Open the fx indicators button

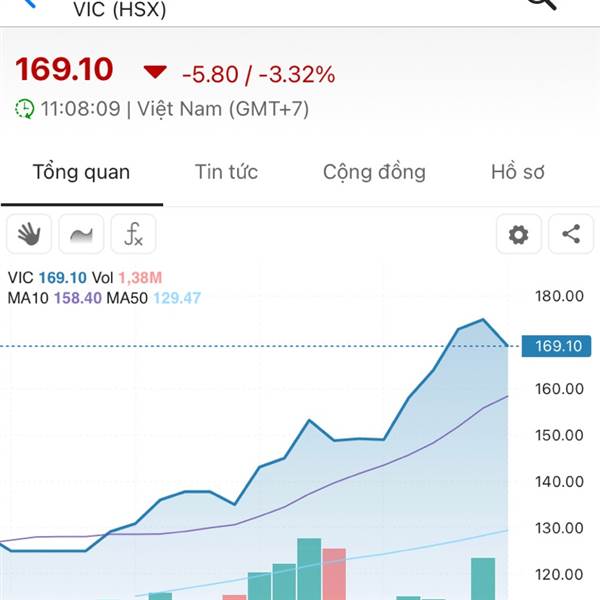pos(133,235)
